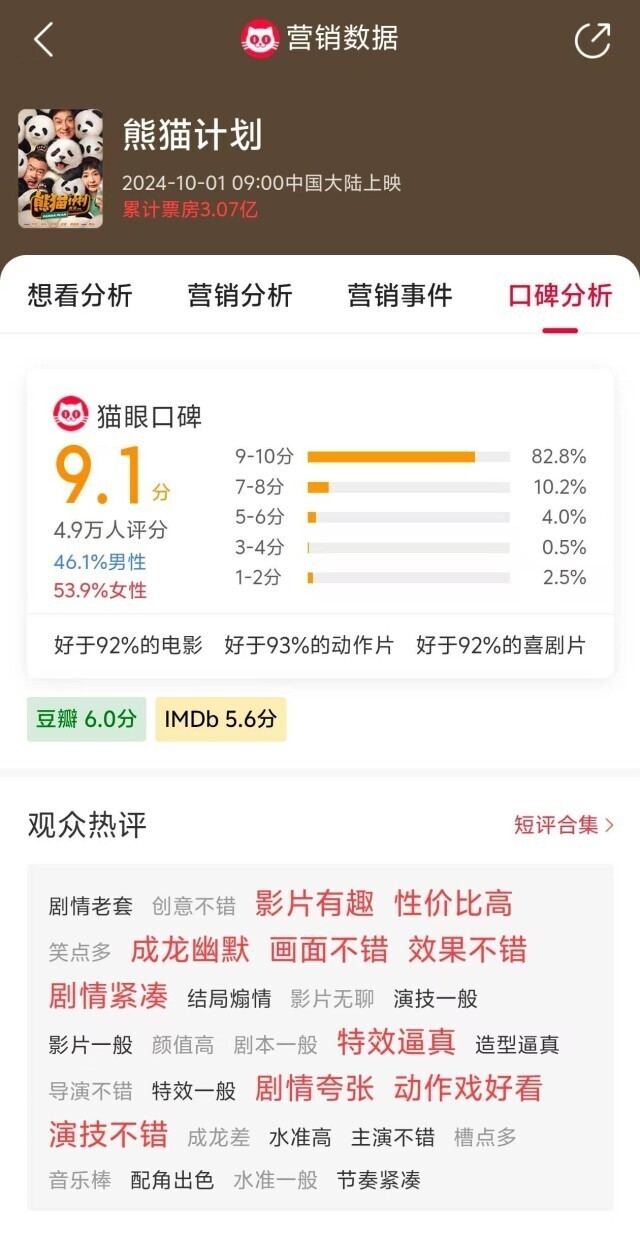640x1238 pixels.
Task: Open the 营销事件 tab
Action: (400, 295)
